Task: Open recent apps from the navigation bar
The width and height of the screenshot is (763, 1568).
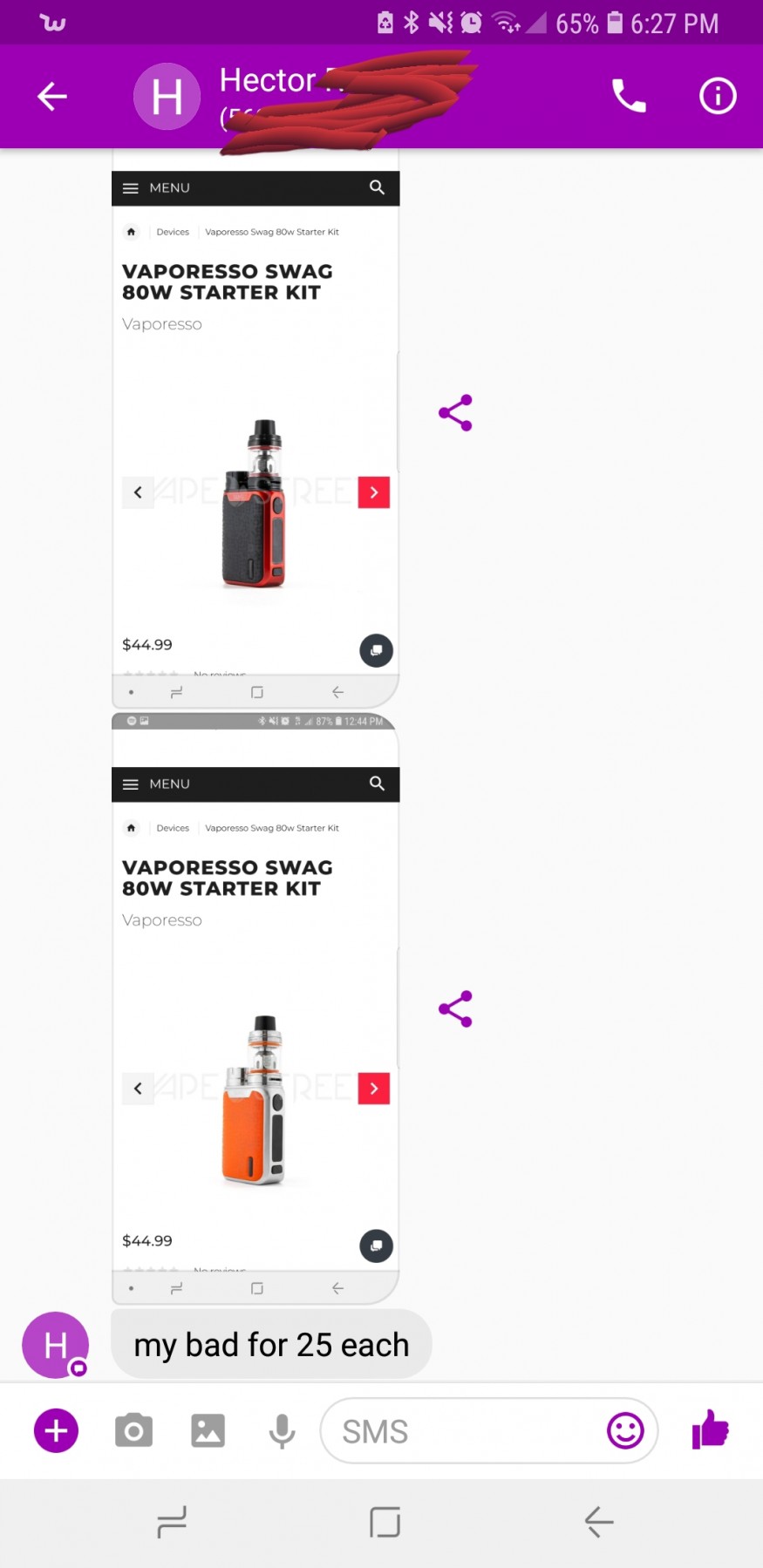Action: point(172,1522)
